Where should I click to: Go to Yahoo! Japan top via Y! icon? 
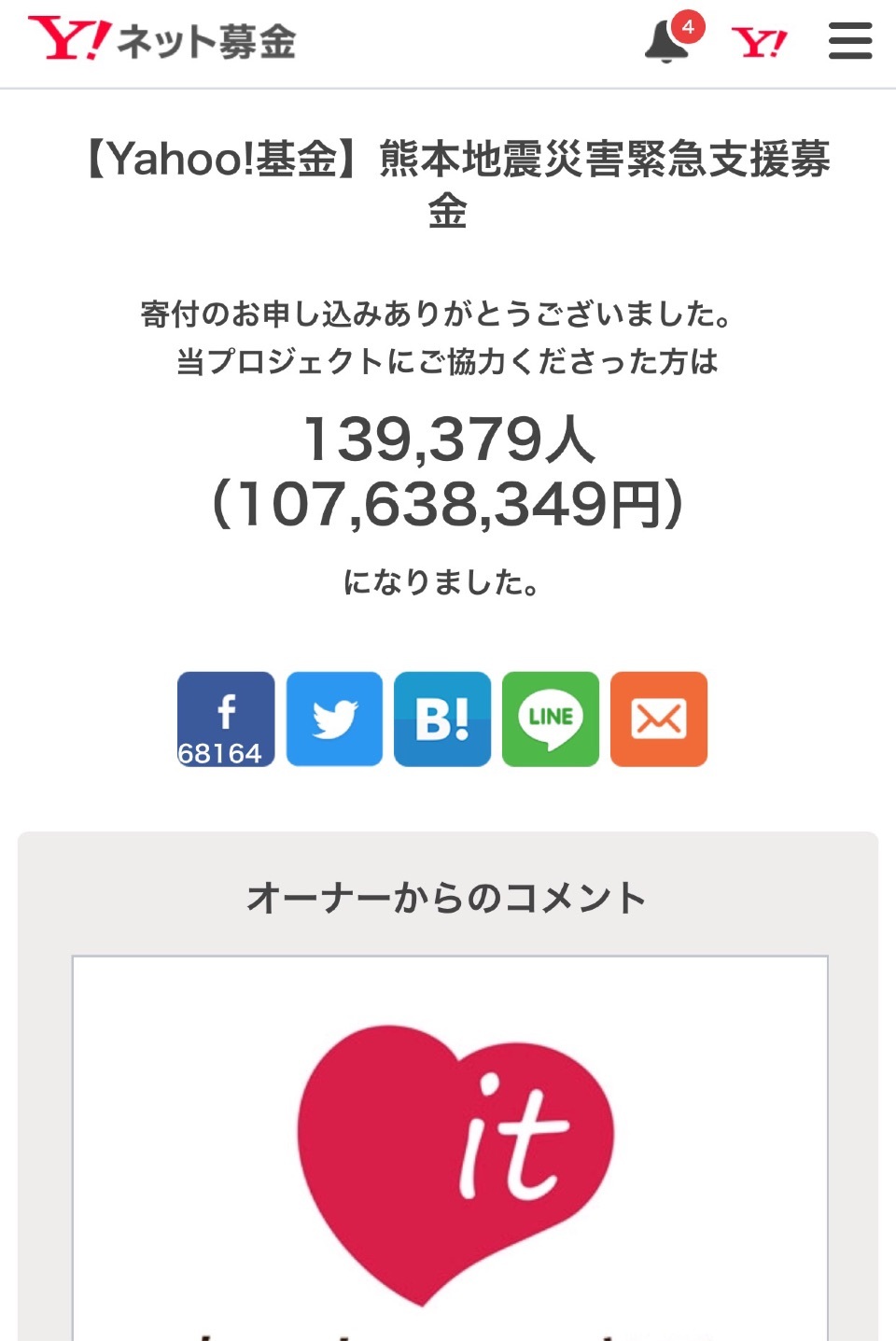coord(759,42)
